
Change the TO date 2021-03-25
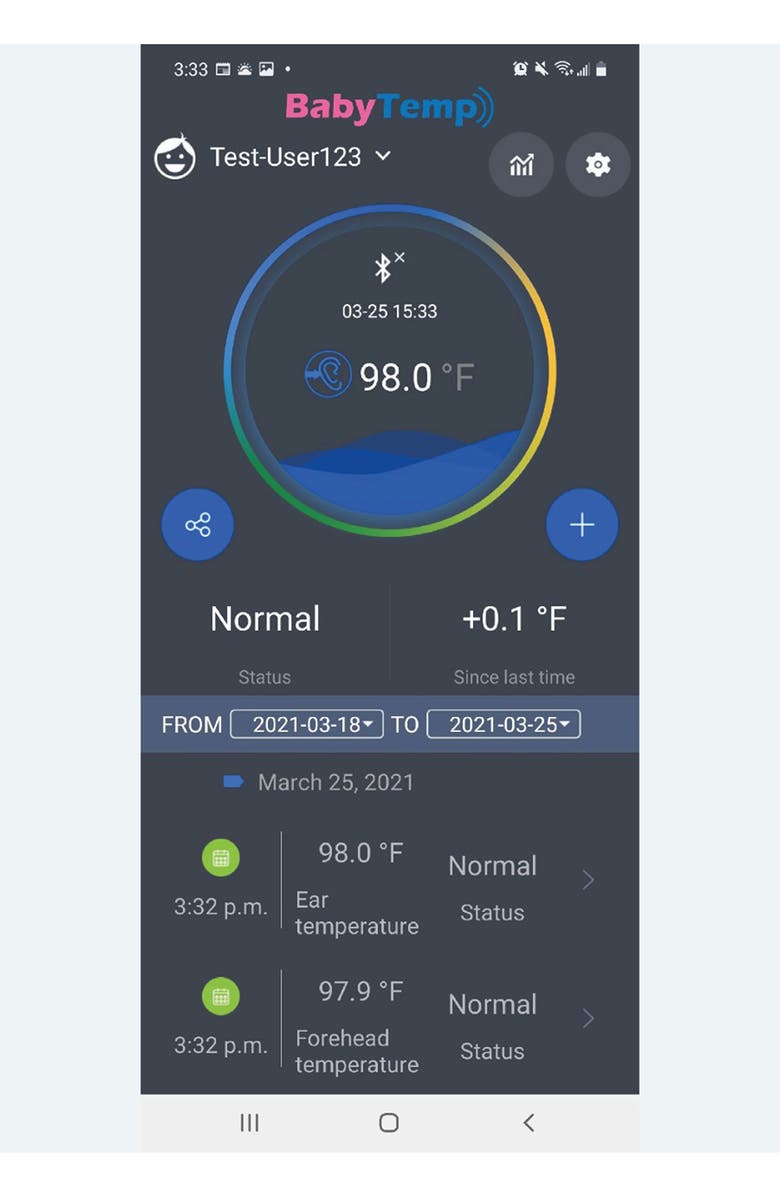(504, 725)
